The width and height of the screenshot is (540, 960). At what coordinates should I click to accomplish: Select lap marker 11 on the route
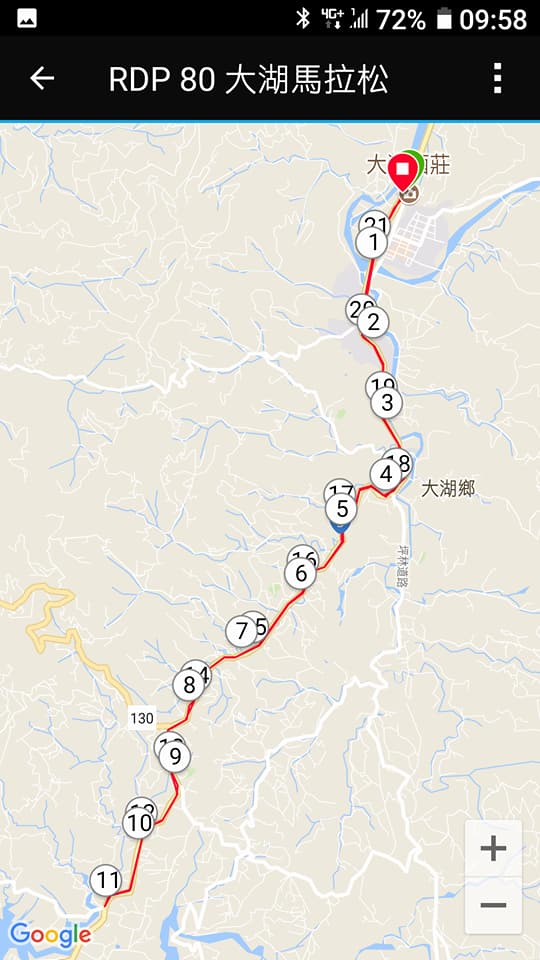pyautogui.click(x=106, y=881)
